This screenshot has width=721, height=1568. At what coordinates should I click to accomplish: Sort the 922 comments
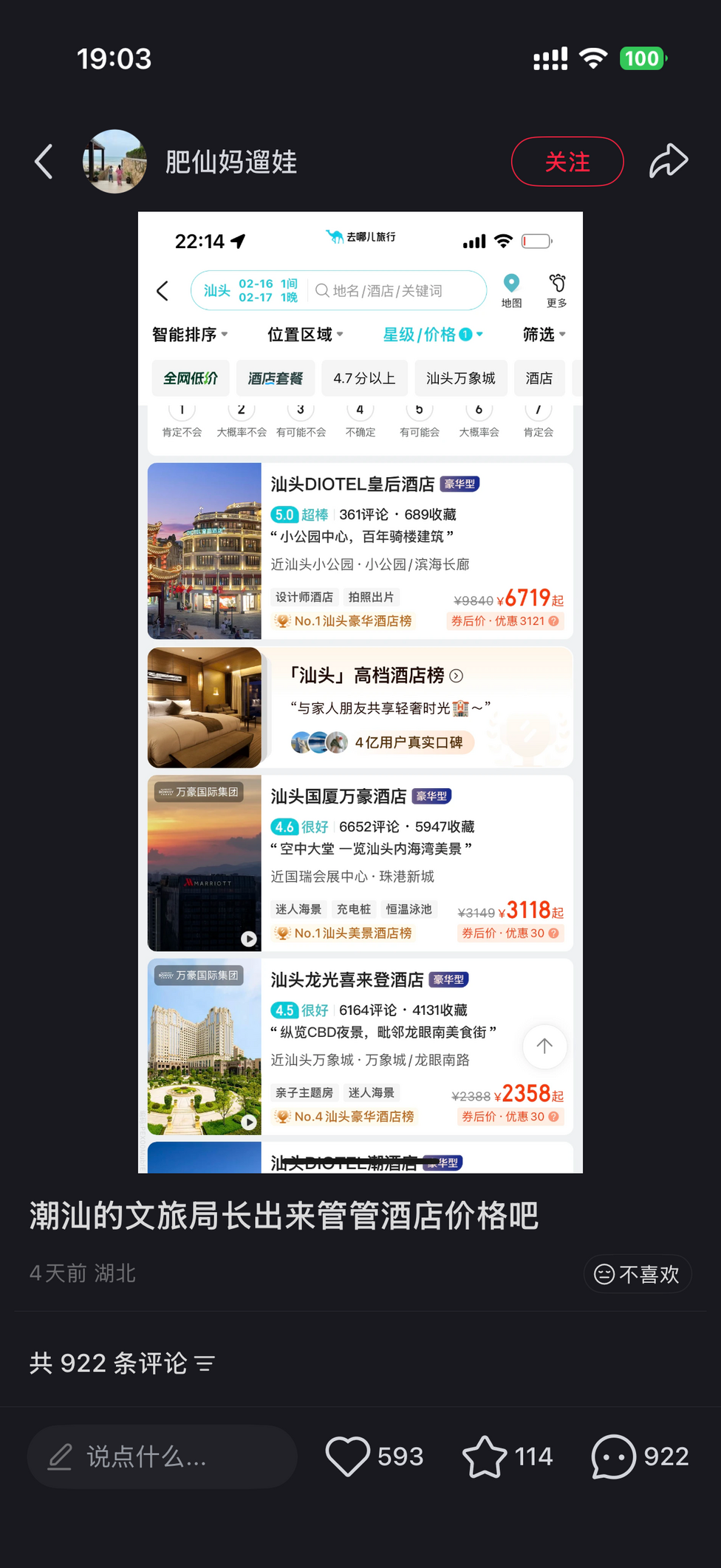click(x=205, y=1363)
